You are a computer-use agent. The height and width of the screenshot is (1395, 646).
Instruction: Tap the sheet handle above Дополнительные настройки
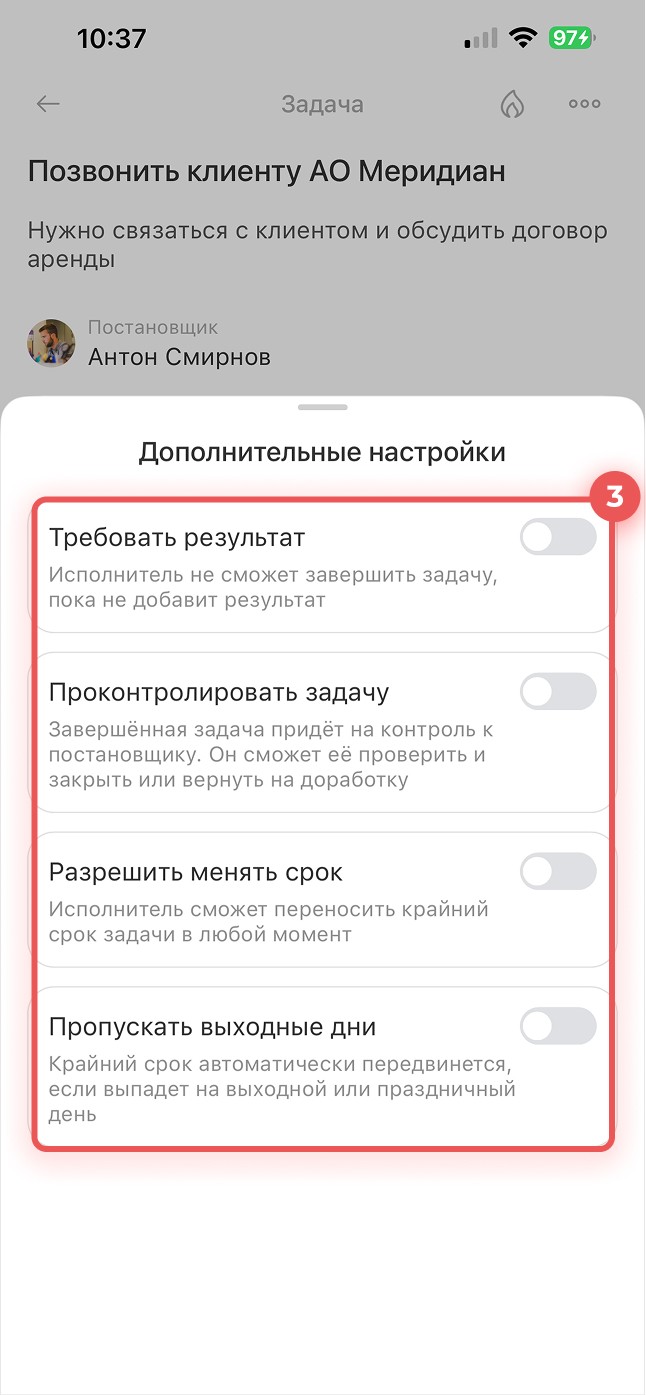322,407
